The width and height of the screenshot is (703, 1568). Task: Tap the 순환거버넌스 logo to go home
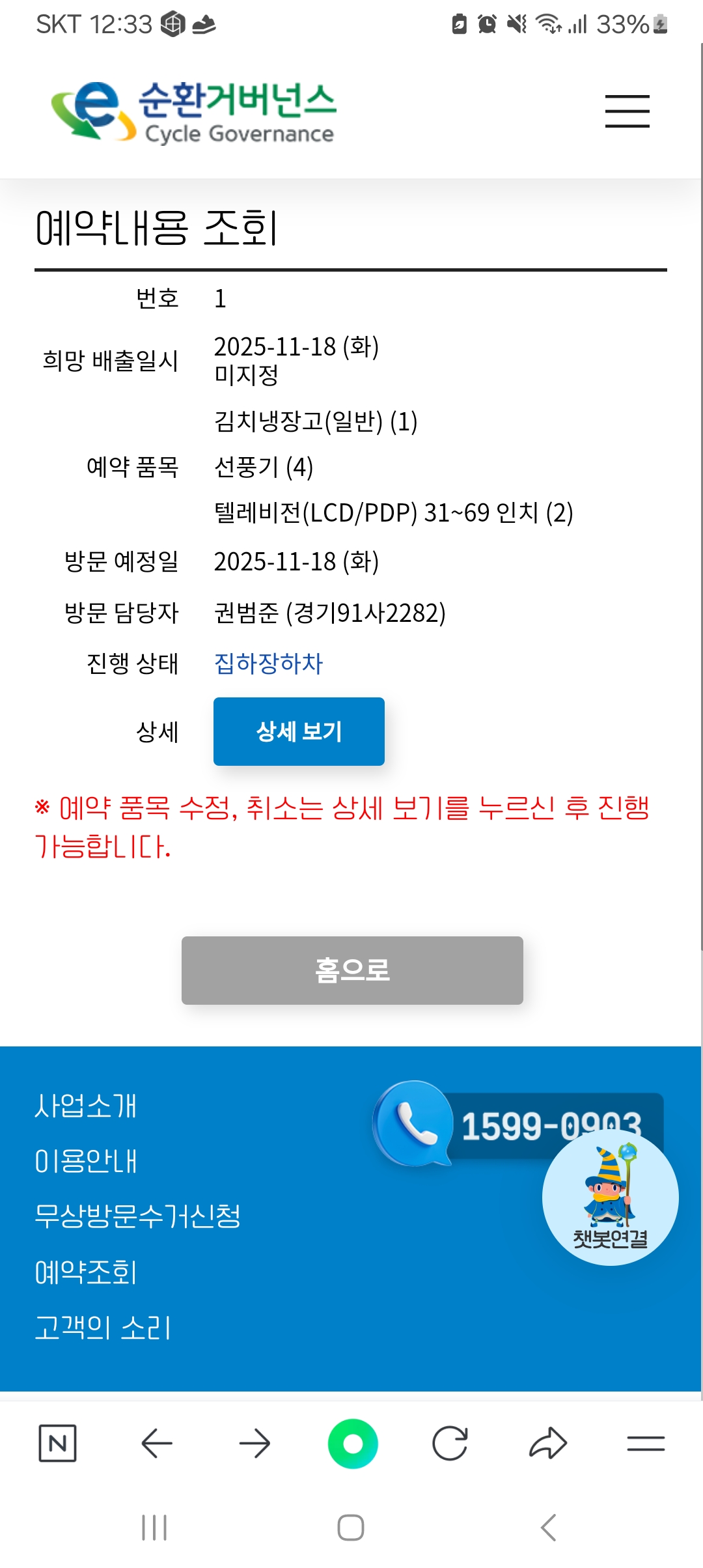193,112
